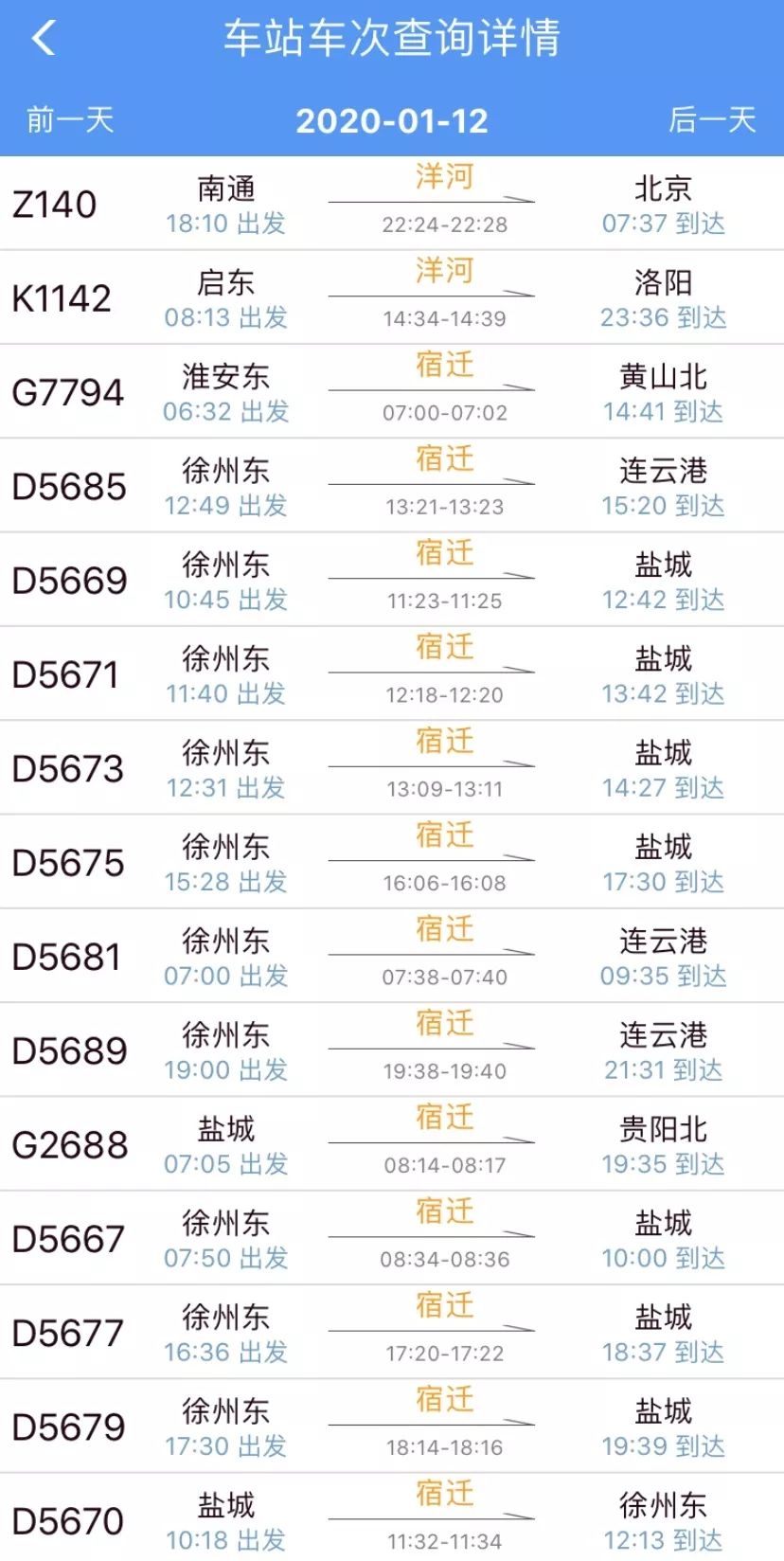Open the D5669 train row
The width and height of the screenshot is (784, 1561).
[x=392, y=580]
